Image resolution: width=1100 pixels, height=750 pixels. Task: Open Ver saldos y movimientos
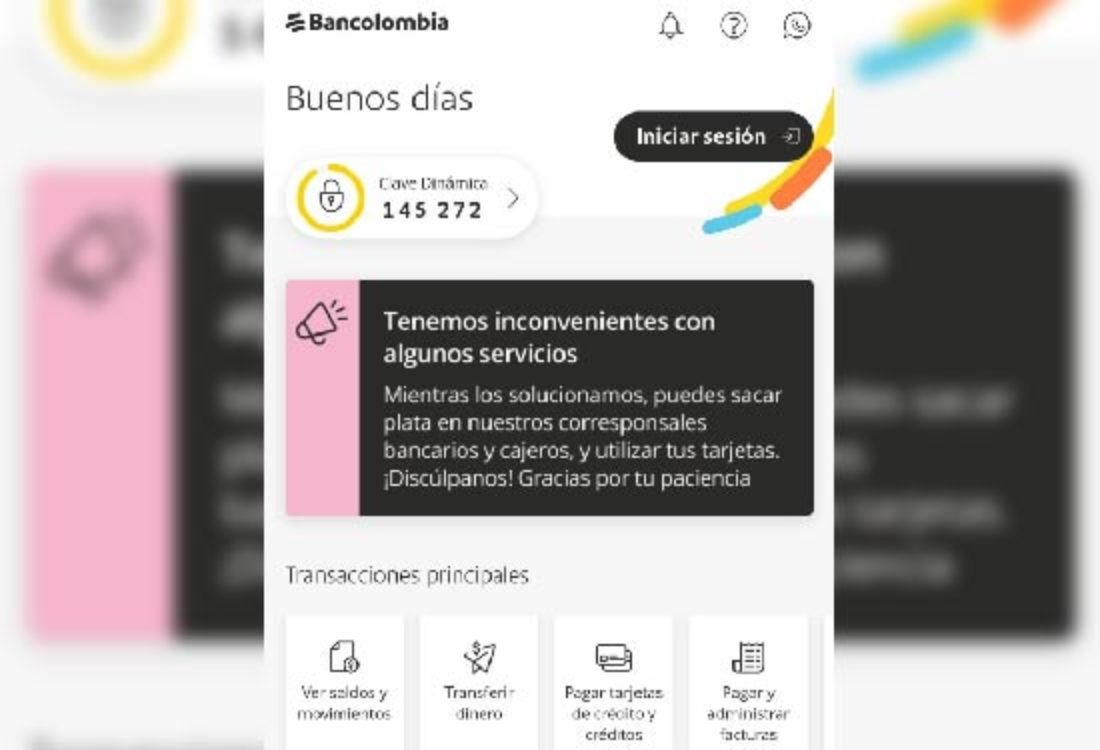(x=344, y=680)
